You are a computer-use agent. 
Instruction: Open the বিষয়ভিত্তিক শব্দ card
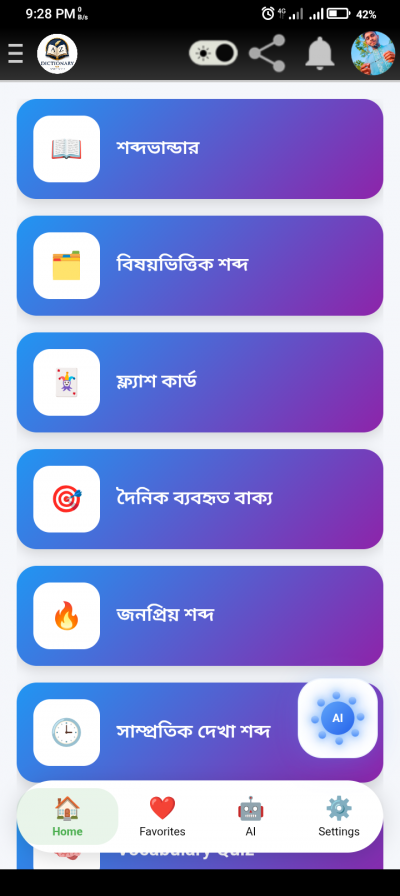click(199, 266)
